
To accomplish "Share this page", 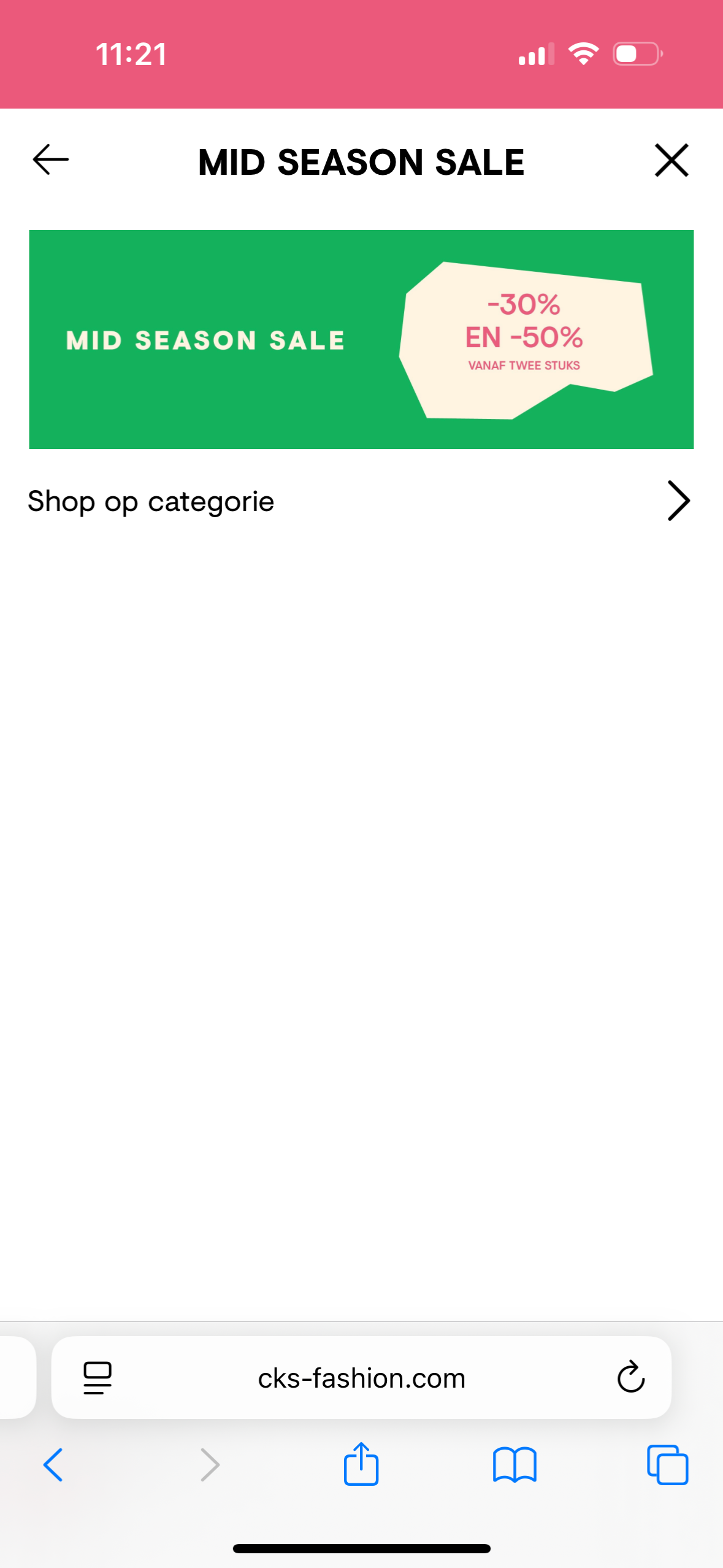I will [361, 1464].
